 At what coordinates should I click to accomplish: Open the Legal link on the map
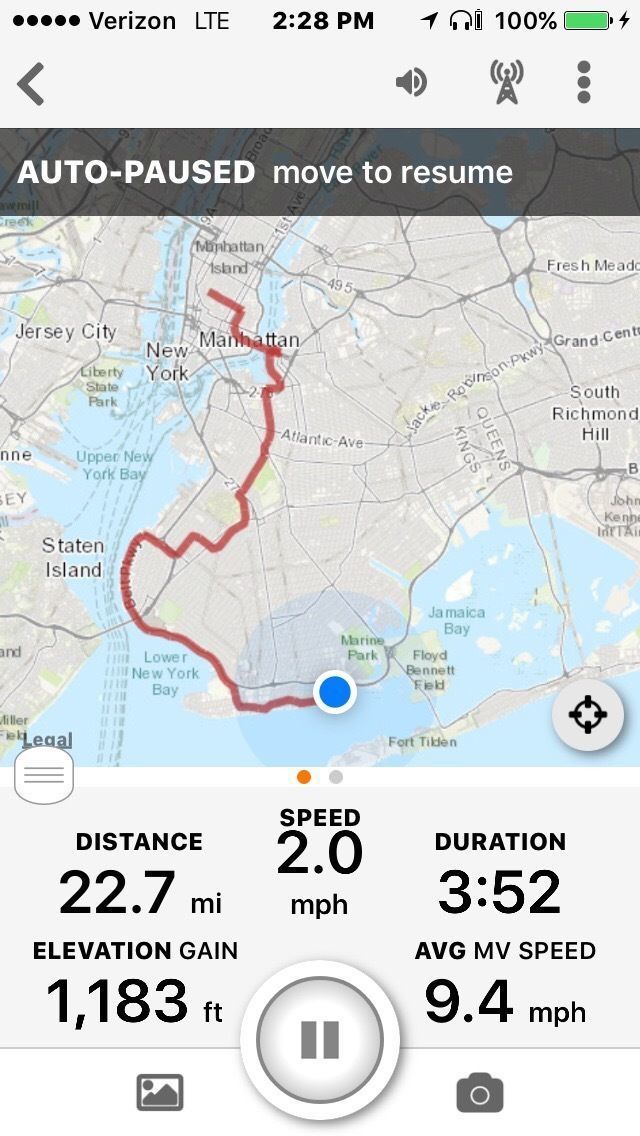pos(47,741)
